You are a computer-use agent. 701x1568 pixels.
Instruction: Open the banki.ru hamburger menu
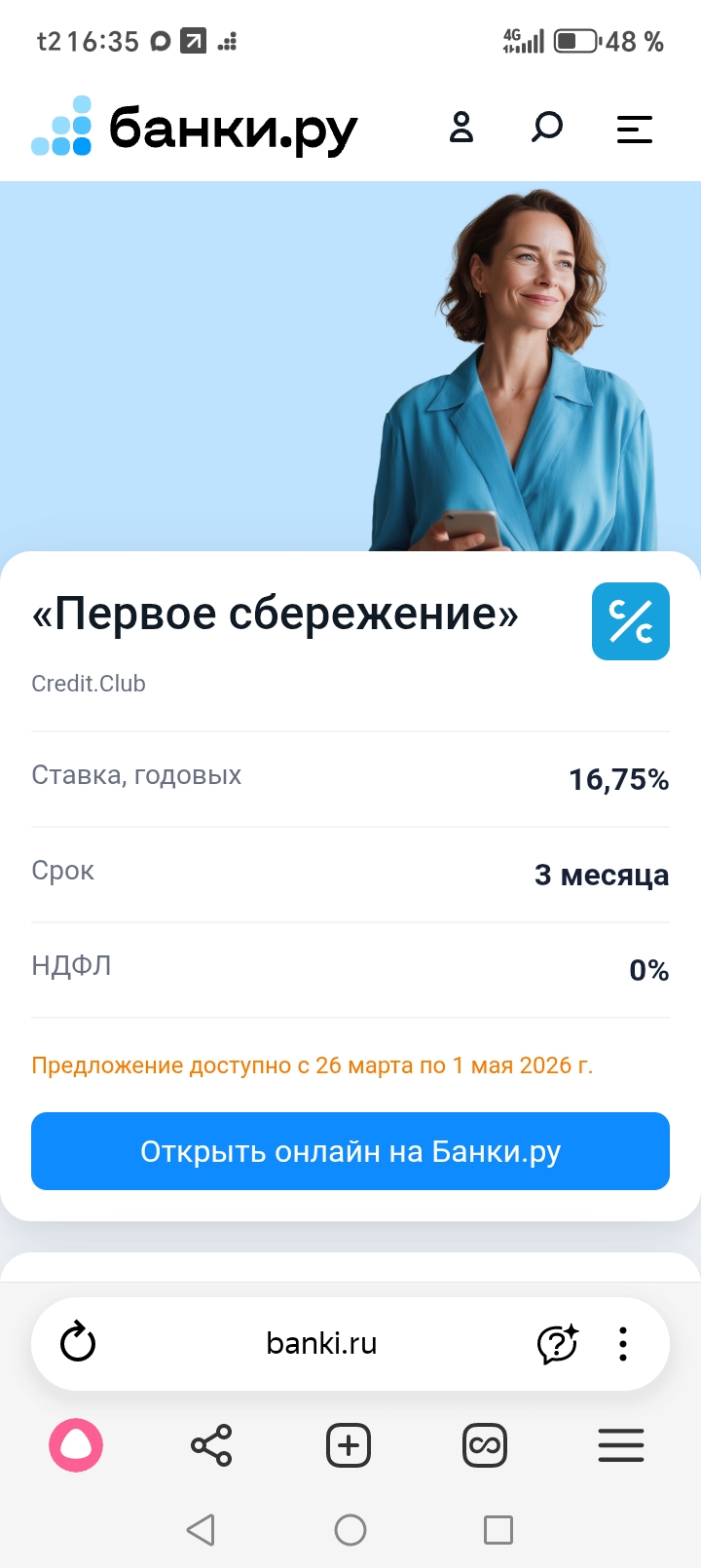pyautogui.click(x=634, y=130)
